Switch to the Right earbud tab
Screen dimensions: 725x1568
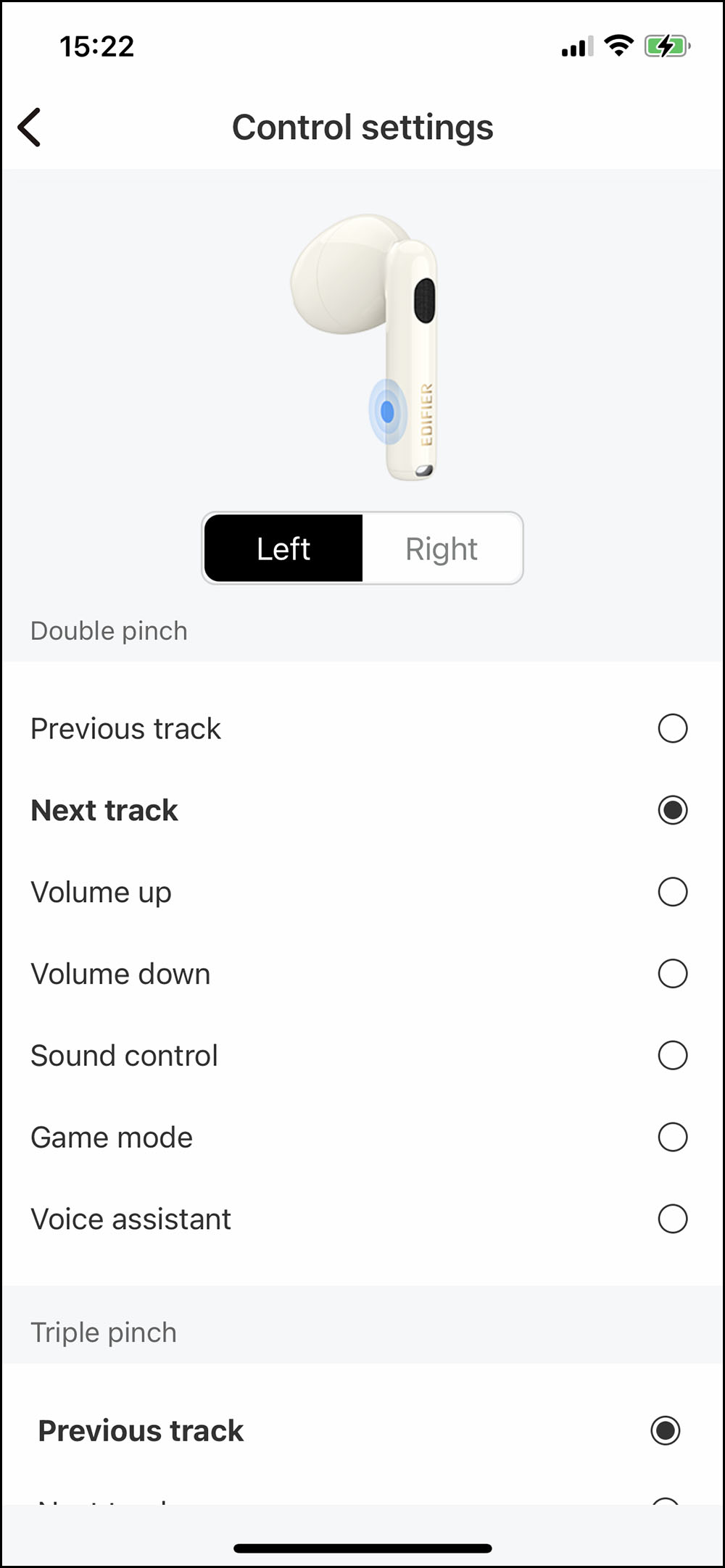(442, 549)
